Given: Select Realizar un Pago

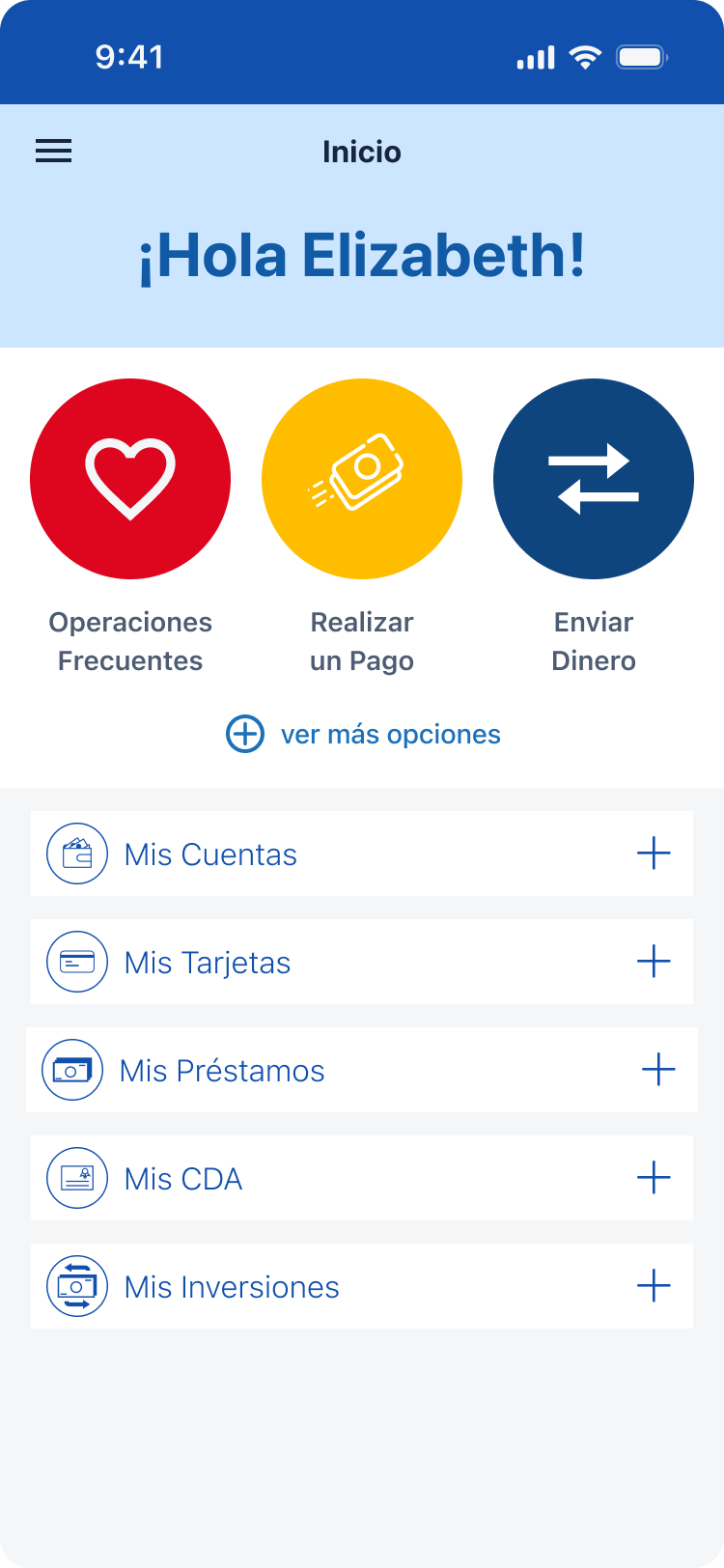Looking at the screenshot, I should tap(362, 479).
